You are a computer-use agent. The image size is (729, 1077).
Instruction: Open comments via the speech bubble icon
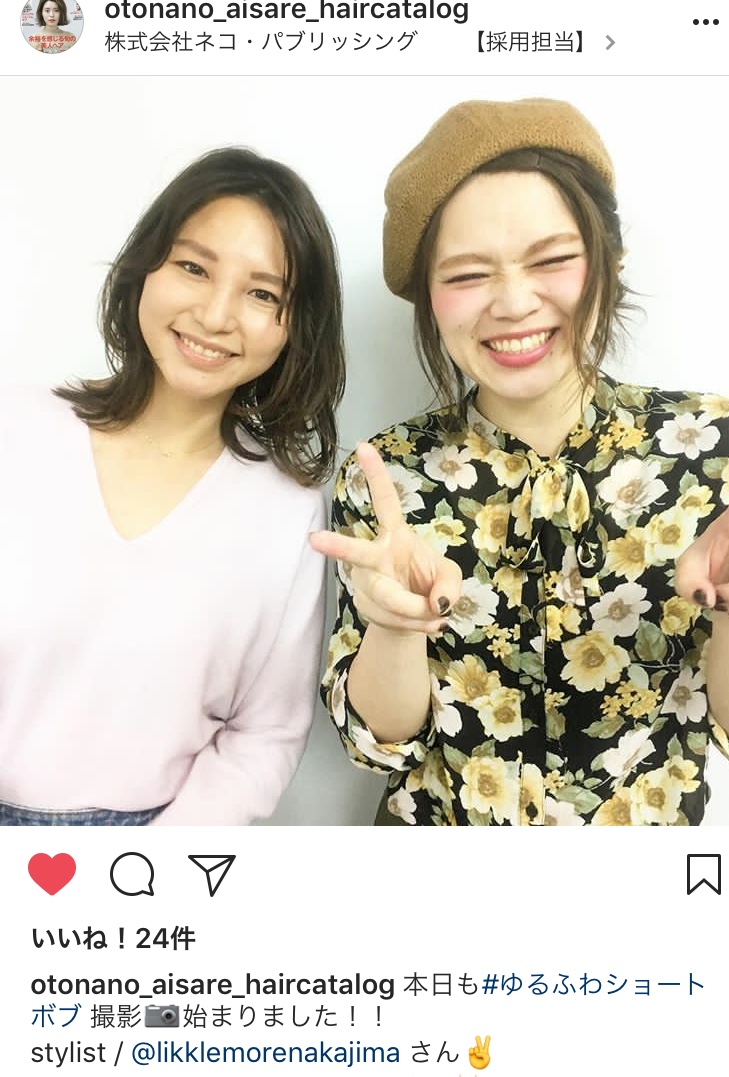click(132, 875)
